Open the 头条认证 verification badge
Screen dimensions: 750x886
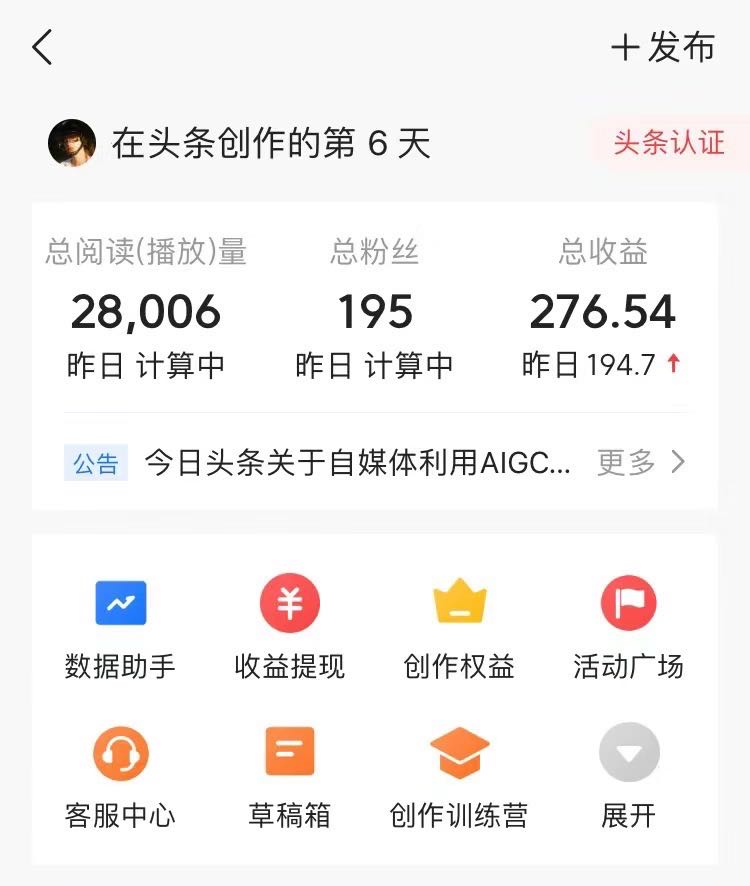(668, 142)
